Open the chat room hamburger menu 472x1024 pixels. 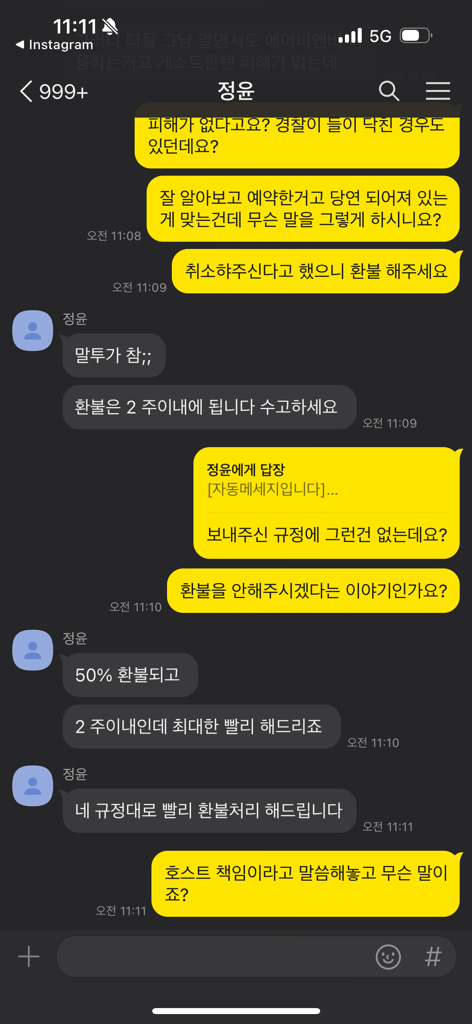click(x=438, y=91)
